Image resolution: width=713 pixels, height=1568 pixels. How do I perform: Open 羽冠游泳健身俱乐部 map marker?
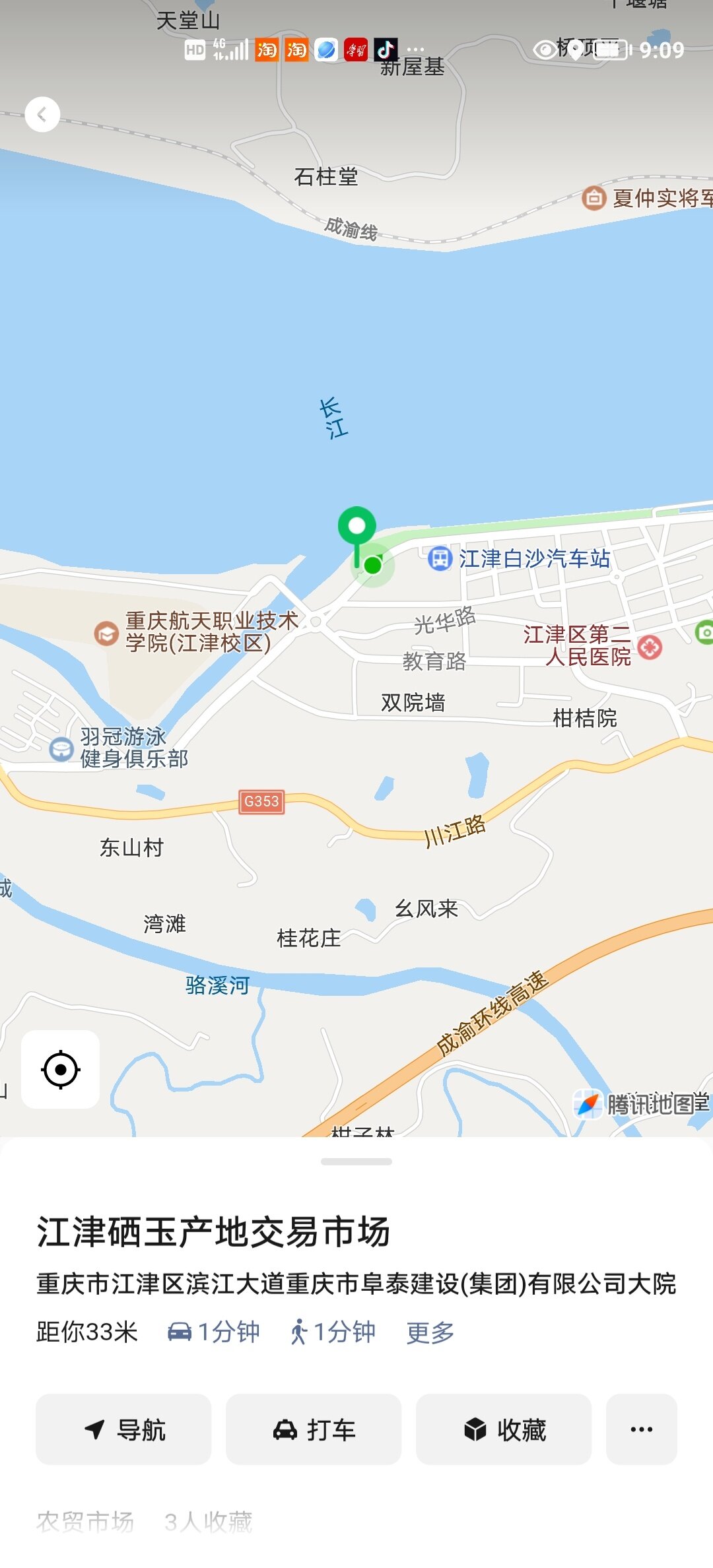(61, 749)
